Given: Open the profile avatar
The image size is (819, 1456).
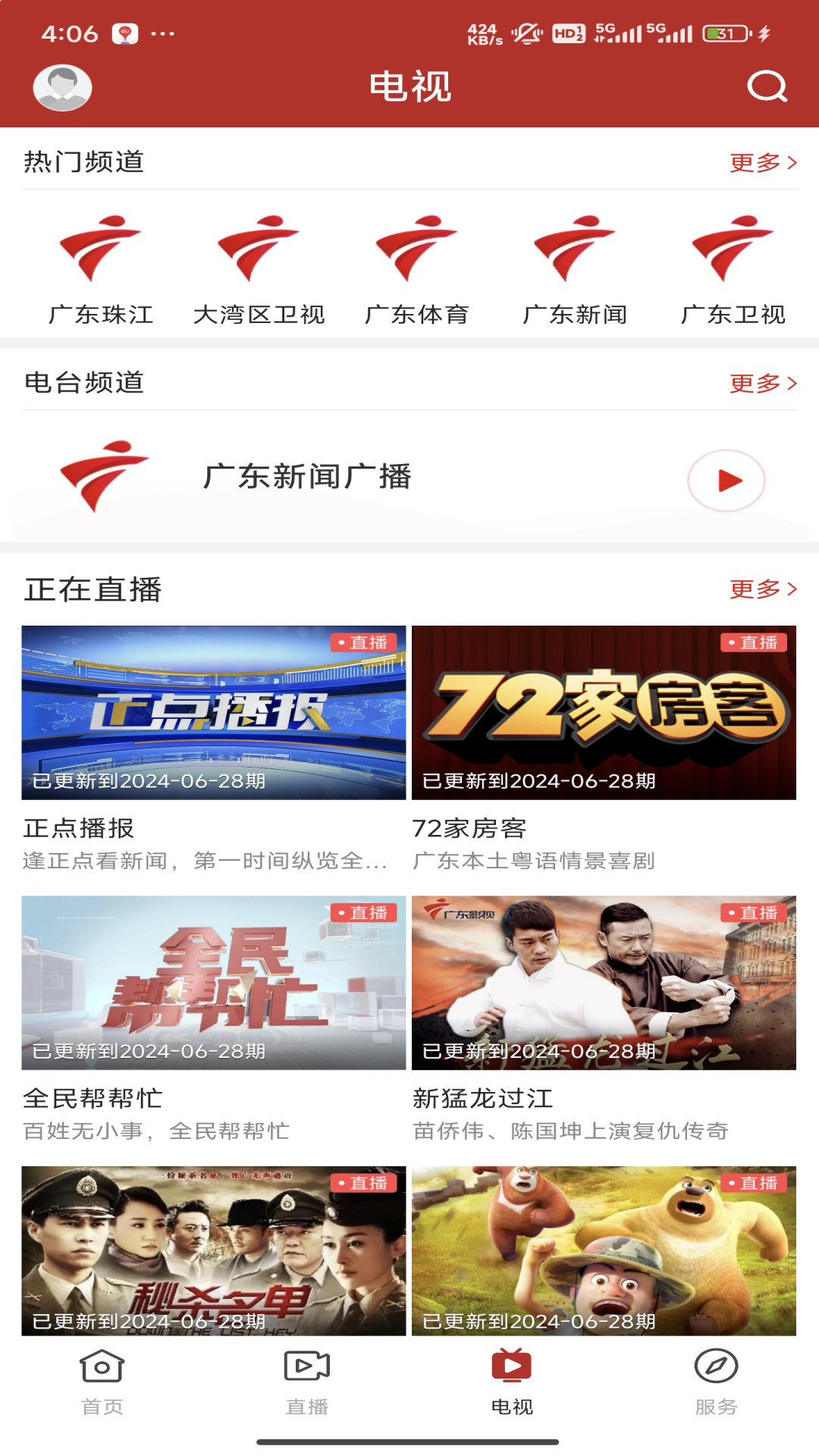Looking at the screenshot, I should click(62, 87).
